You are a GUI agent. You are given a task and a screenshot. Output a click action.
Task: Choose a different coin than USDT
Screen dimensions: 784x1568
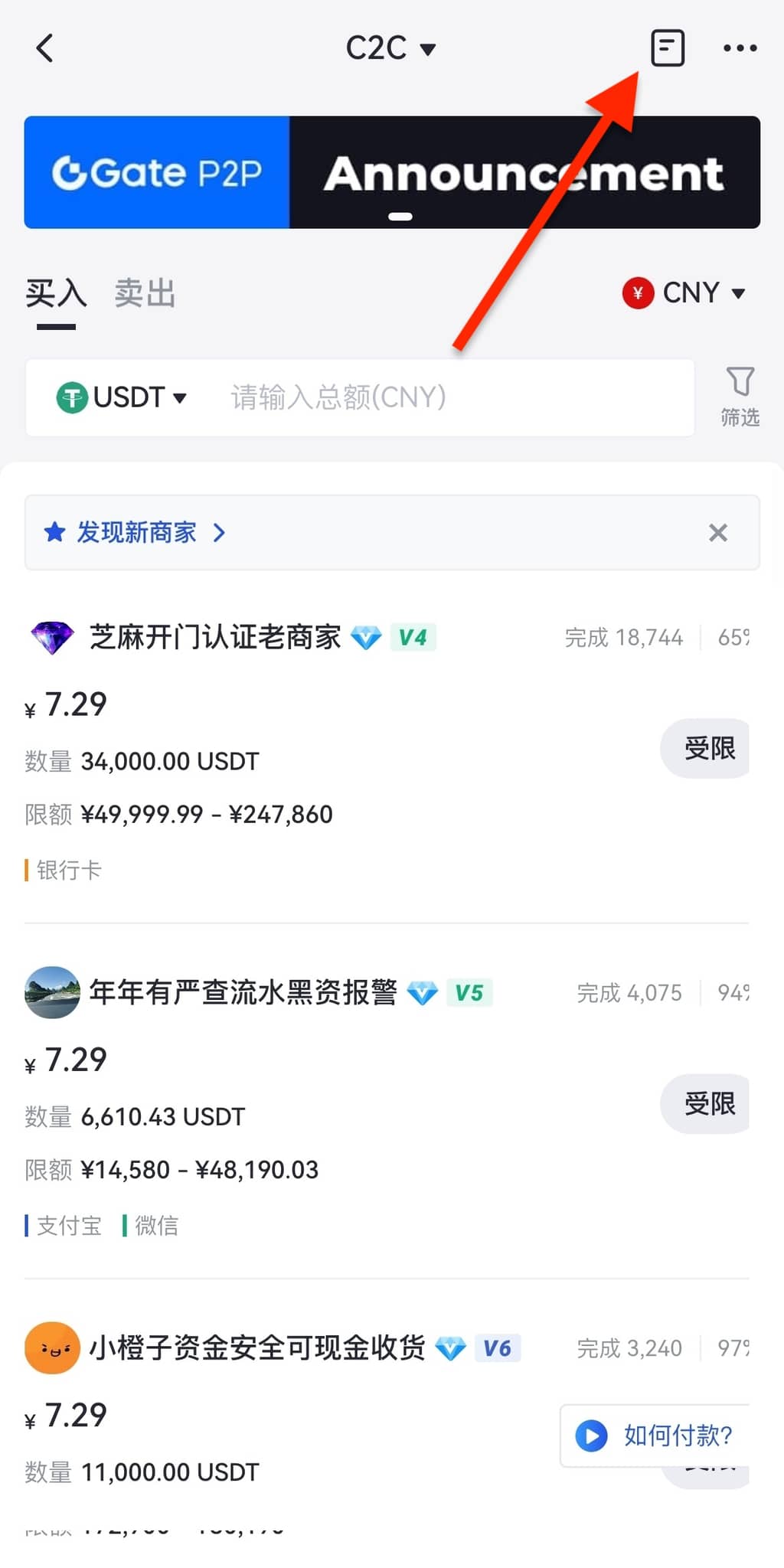pyautogui.click(x=122, y=397)
